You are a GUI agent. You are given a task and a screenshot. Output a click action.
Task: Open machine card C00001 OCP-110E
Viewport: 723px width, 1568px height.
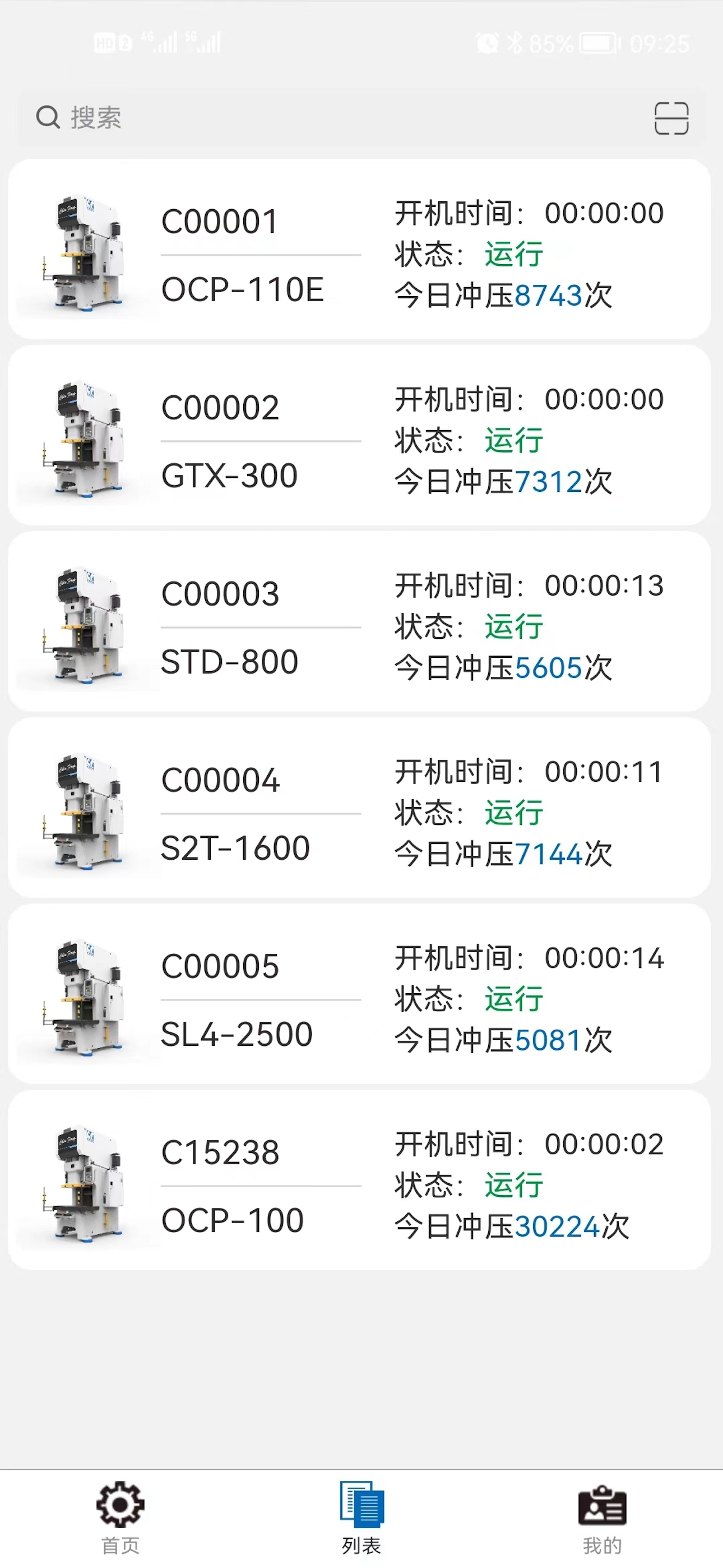(x=359, y=249)
